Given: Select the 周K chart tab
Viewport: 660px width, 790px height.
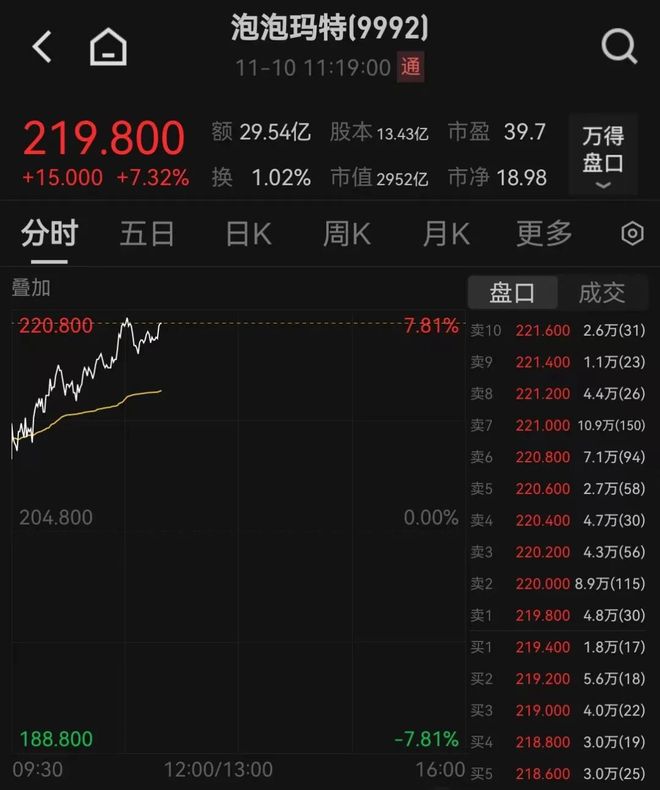Looking at the screenshot, I should 346,234.
